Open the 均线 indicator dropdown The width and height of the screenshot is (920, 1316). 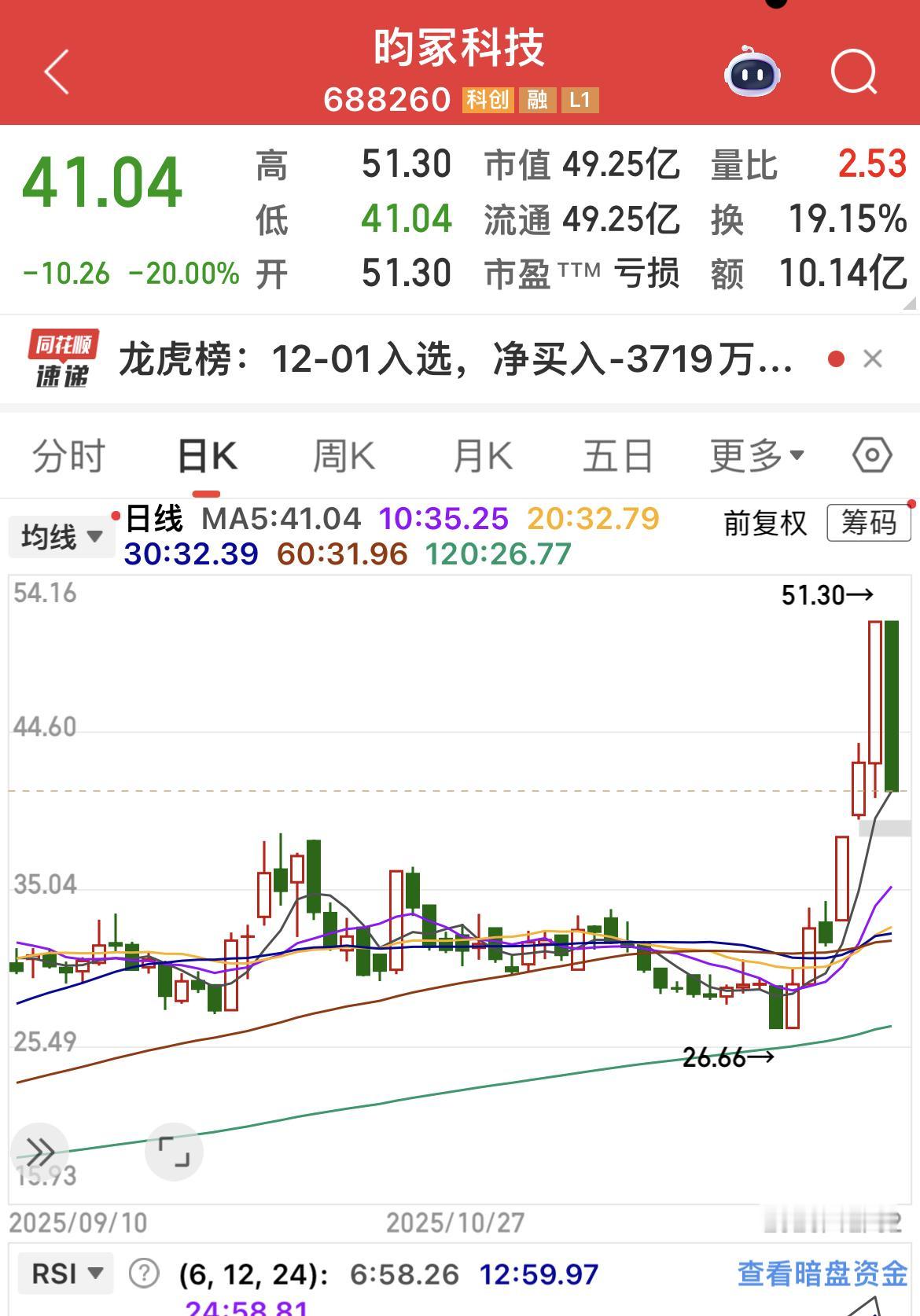click(x=61, y=535)
